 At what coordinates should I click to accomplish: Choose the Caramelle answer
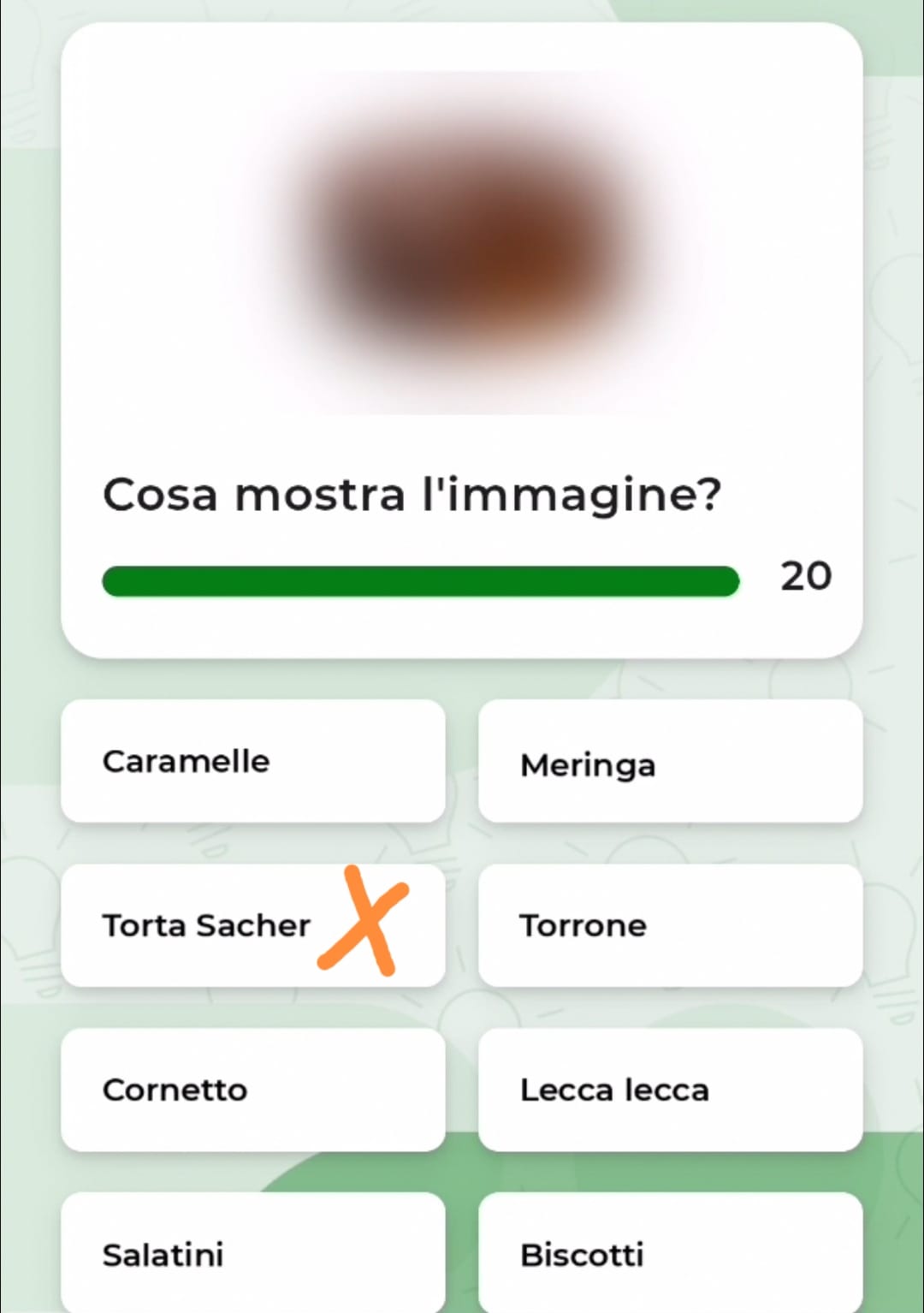point(252,761)
